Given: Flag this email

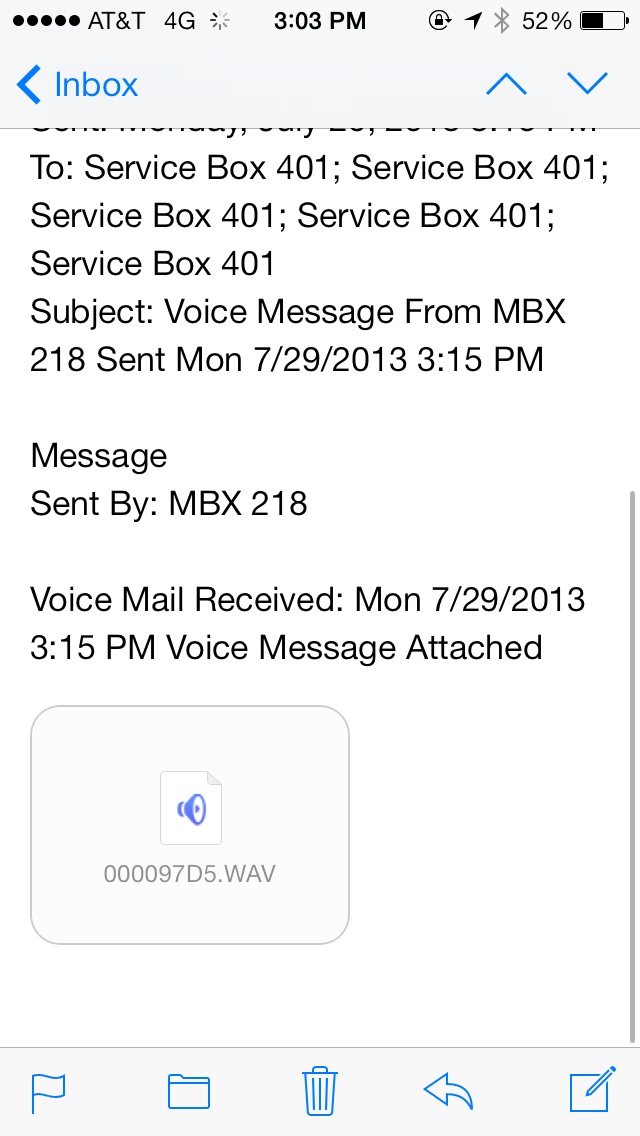Looking at the screenshot, I should click(49, 1093).
